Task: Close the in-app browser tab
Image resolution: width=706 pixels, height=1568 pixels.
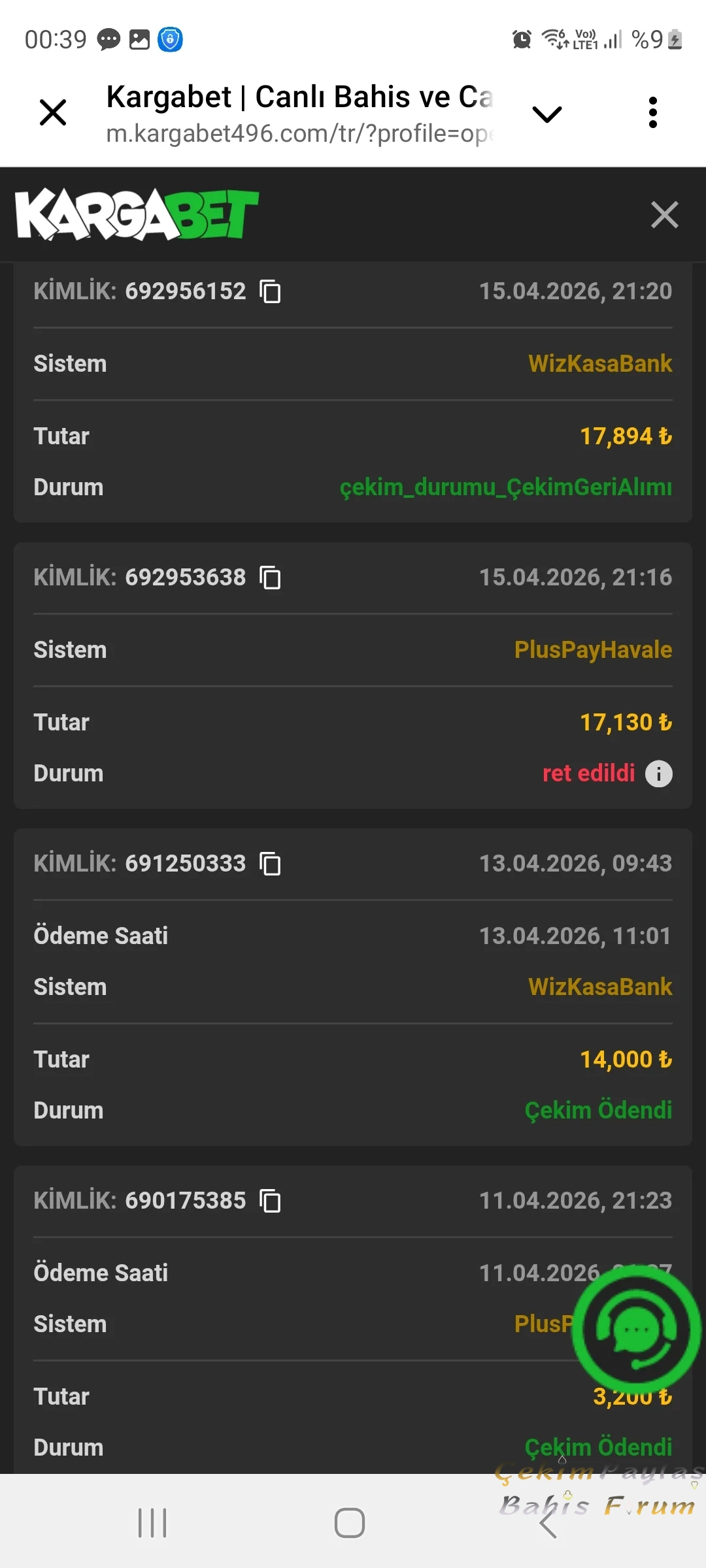Action: click(53, 112)
